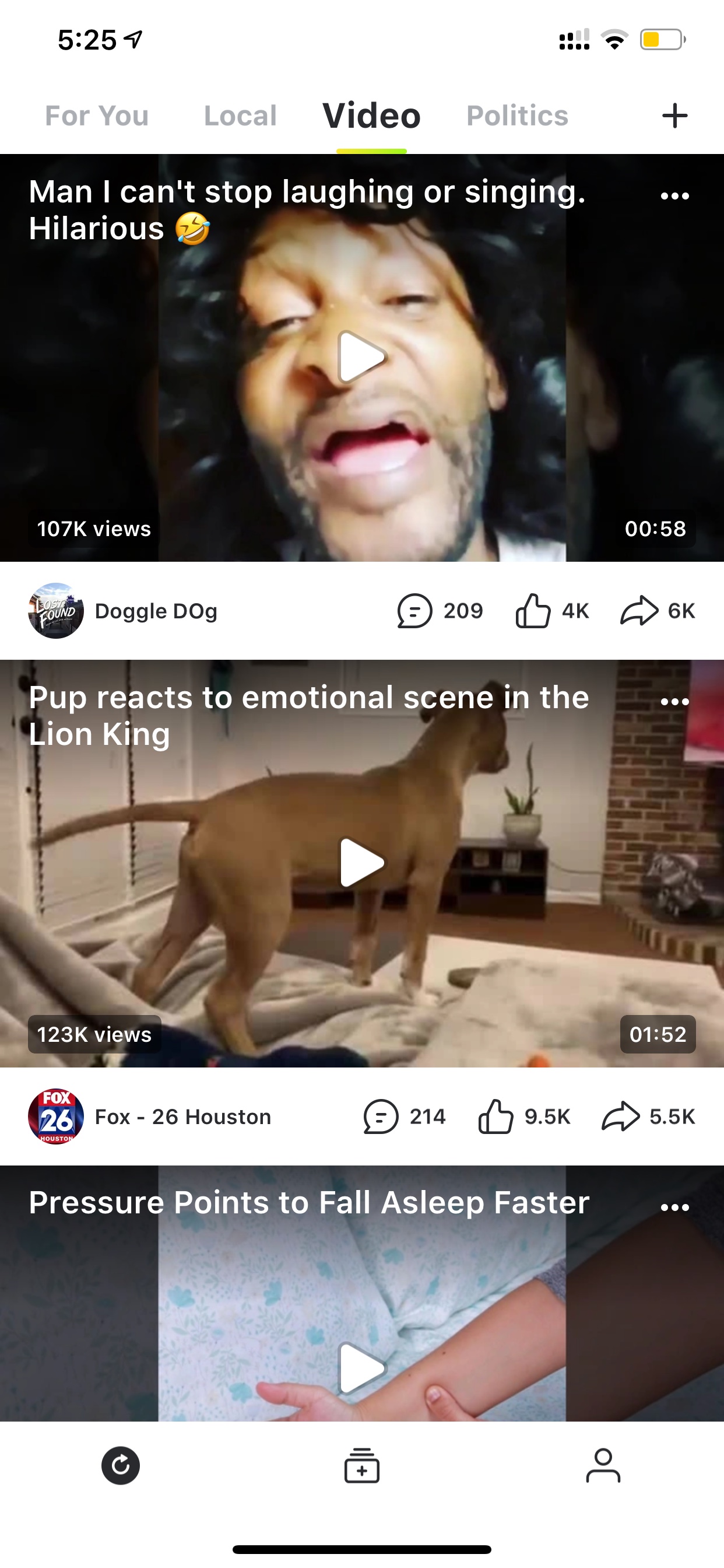724x1568 pixels.
Task: View comments on Doggle DOg's video
Action: pyautogui.click(x=440, y=611)
